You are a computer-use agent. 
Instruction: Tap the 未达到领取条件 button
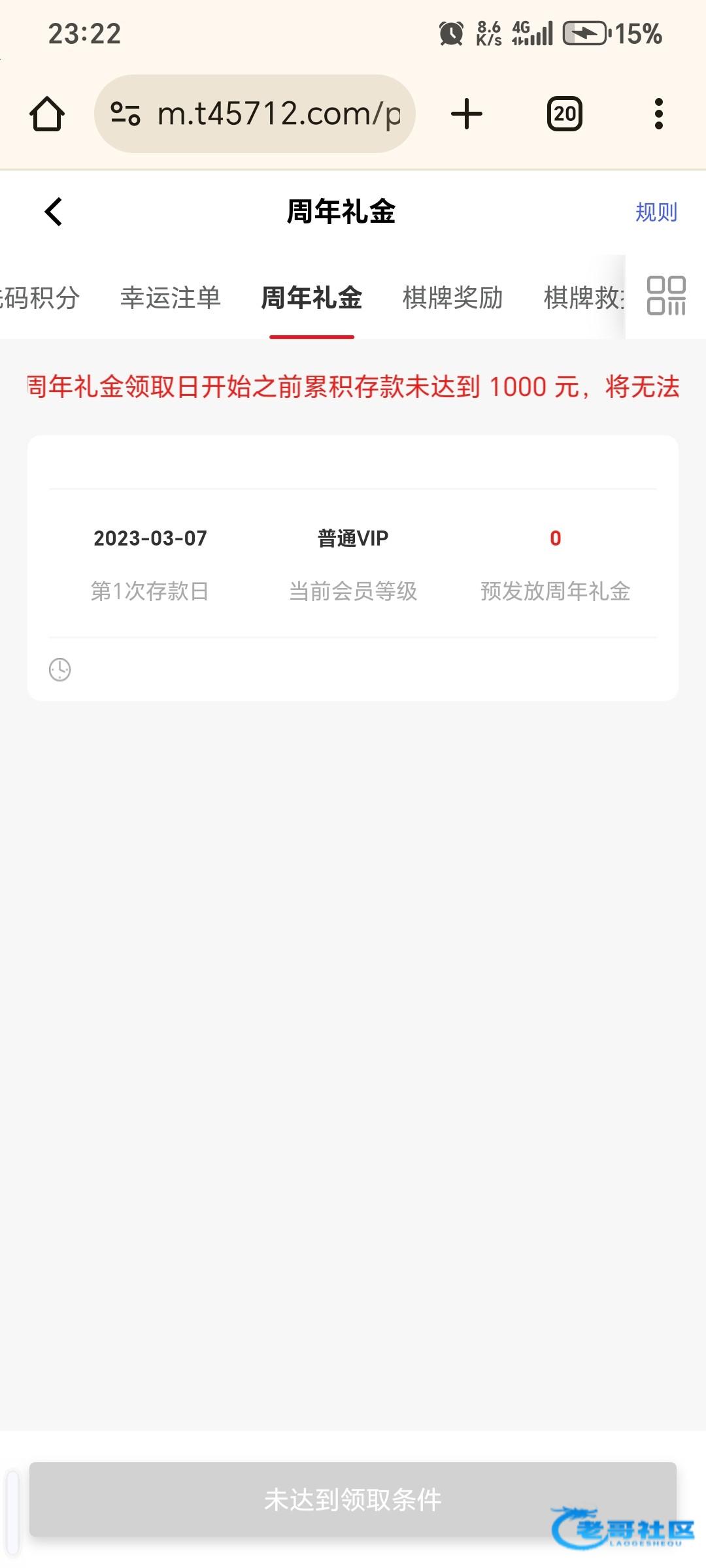(353, 1499)
